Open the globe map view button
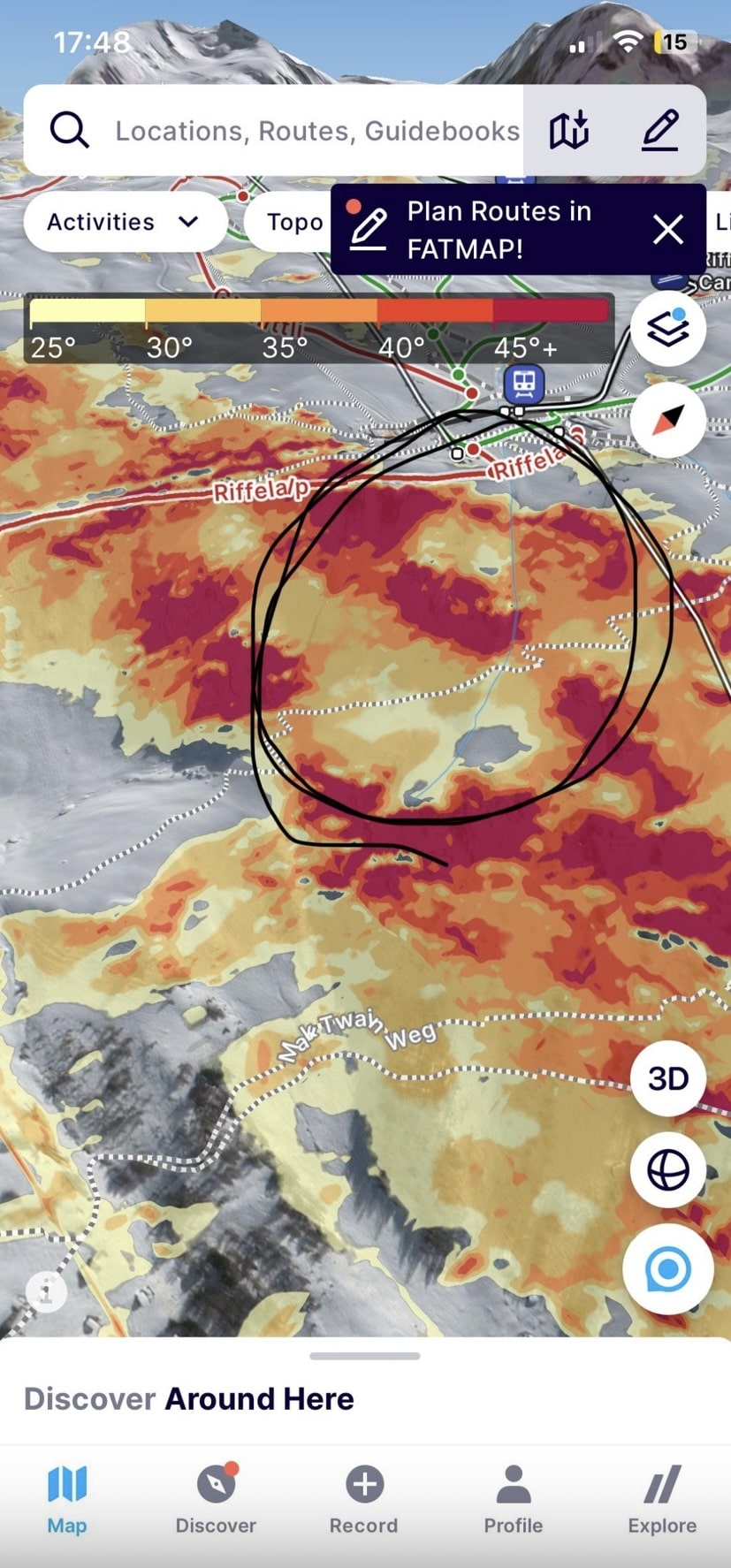Screen dimensions: 731x1568 coord(667,1170)
